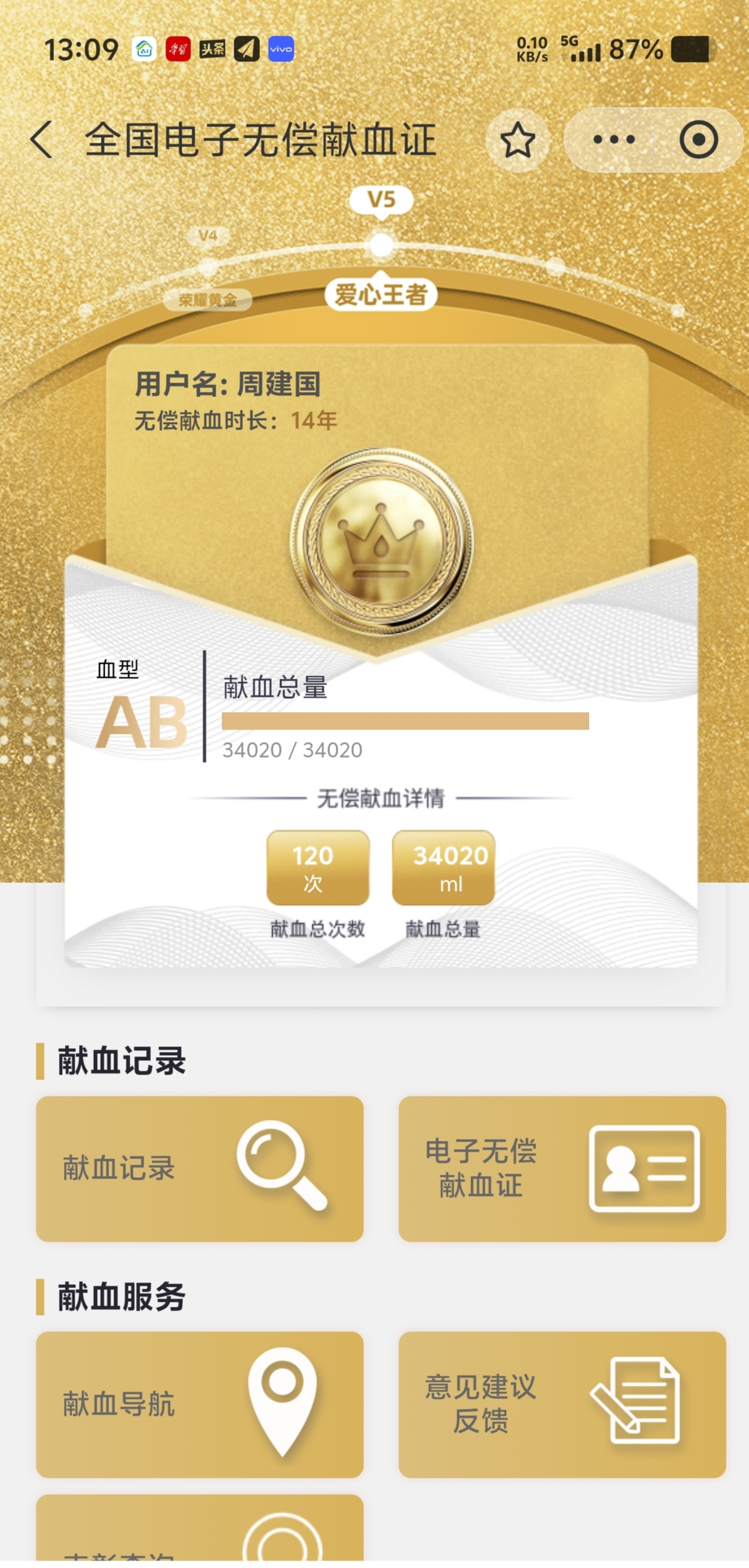The width and height of the screenshot is (749, 1568).
Task: Open the 意见建议反馈 card
Action: click(x=562, y=1404)
